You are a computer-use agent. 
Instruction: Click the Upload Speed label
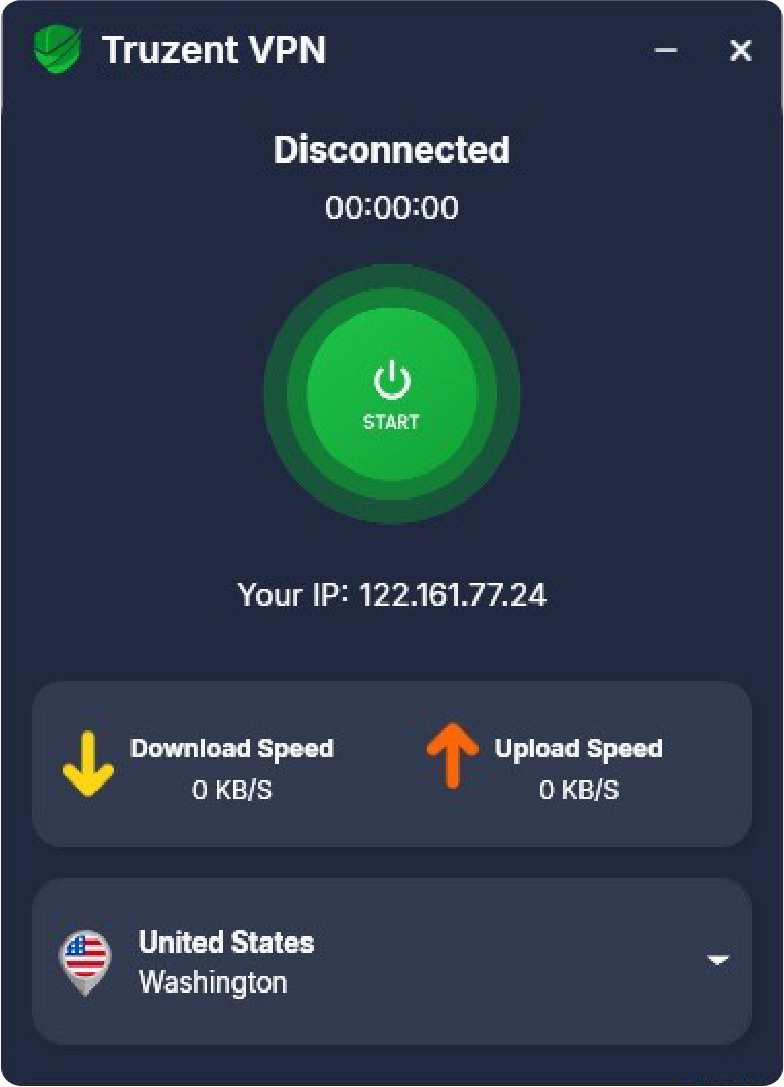pos(580,748)
